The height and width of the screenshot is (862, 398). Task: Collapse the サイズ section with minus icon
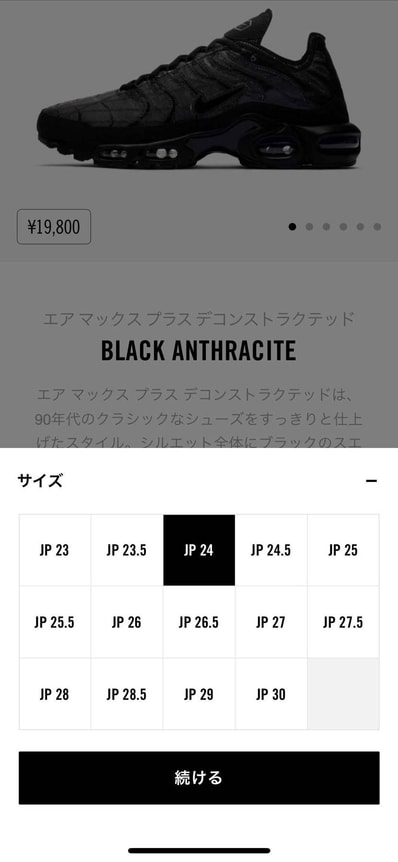(x=372, y=482)
